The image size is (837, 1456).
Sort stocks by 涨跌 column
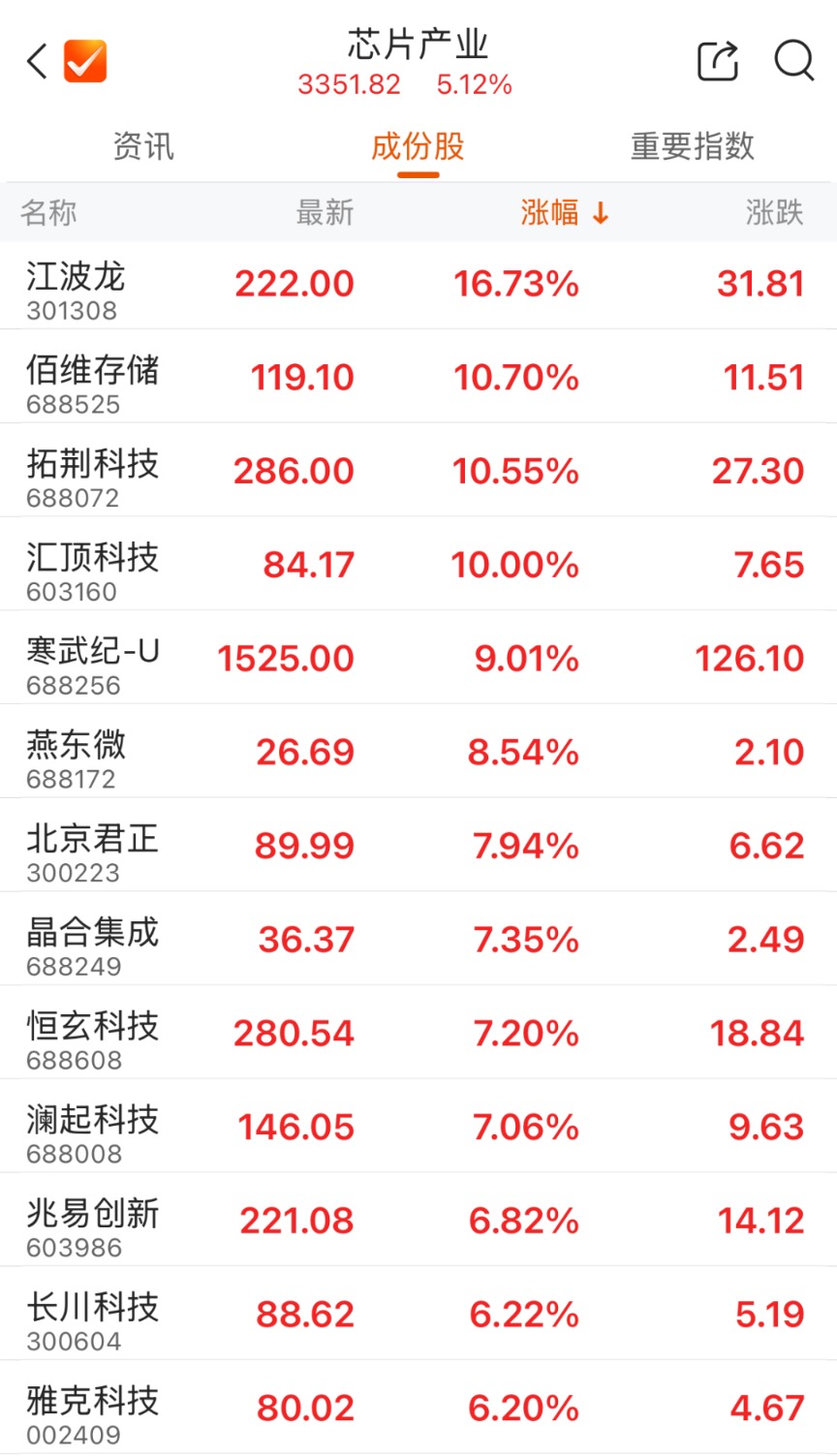[774, 212]
